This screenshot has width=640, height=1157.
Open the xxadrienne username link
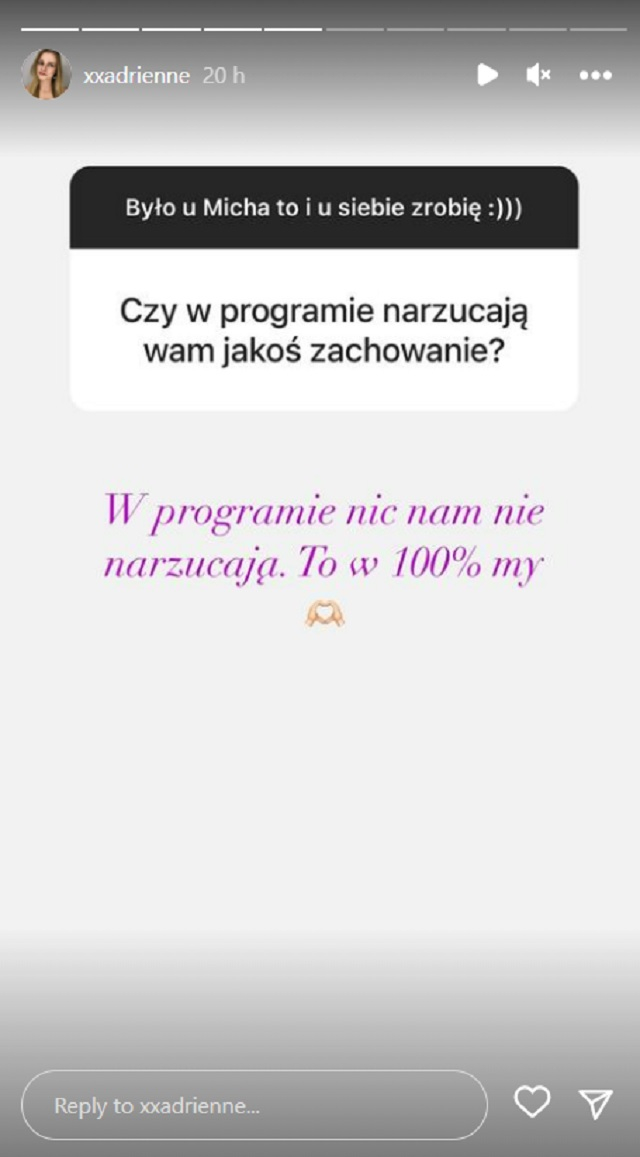(x=137, y=76)
